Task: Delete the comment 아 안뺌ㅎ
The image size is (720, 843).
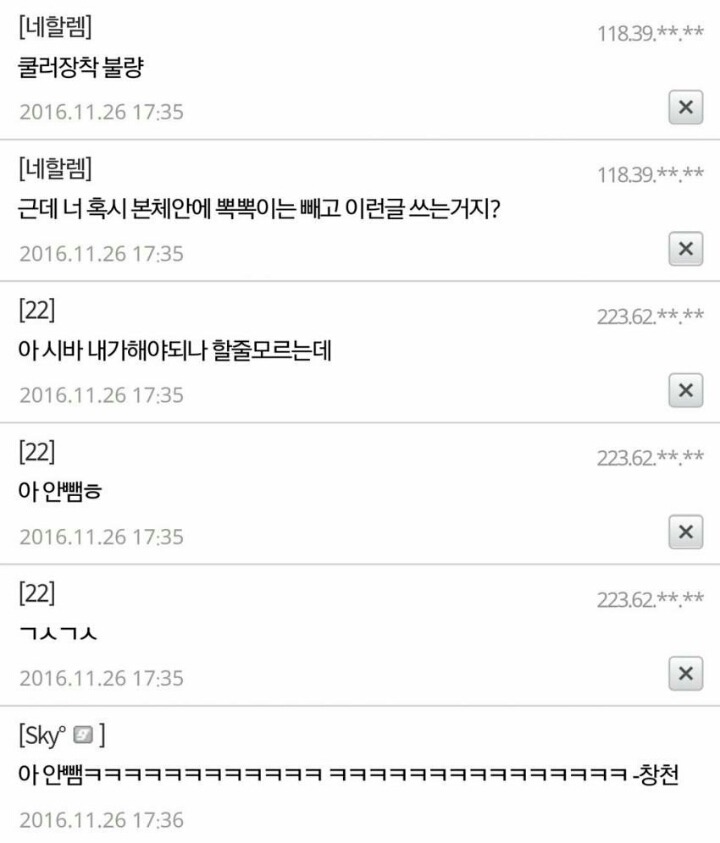Action: (686, 532)
